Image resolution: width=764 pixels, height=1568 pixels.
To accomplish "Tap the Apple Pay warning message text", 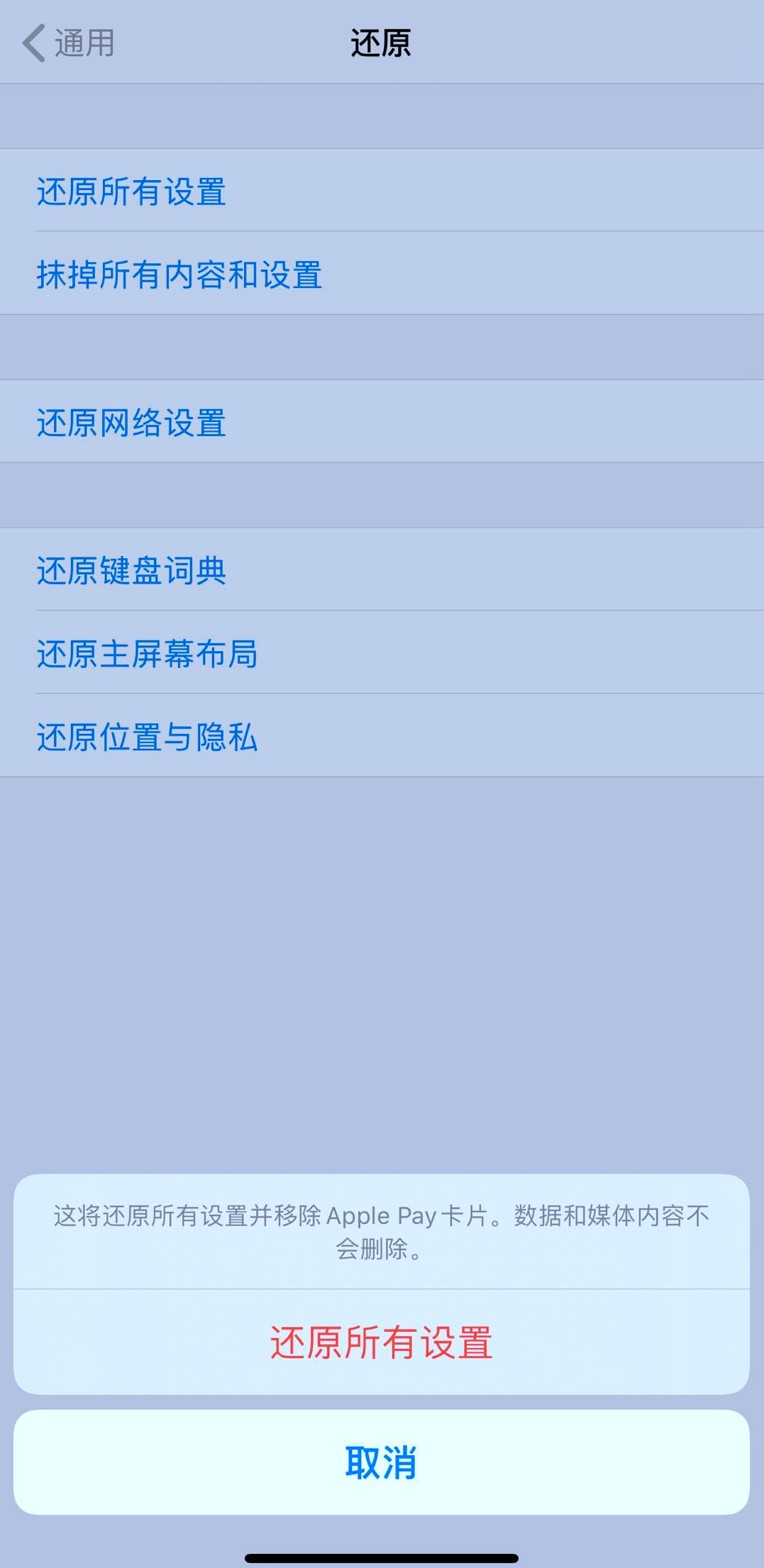I will 382,1232.
